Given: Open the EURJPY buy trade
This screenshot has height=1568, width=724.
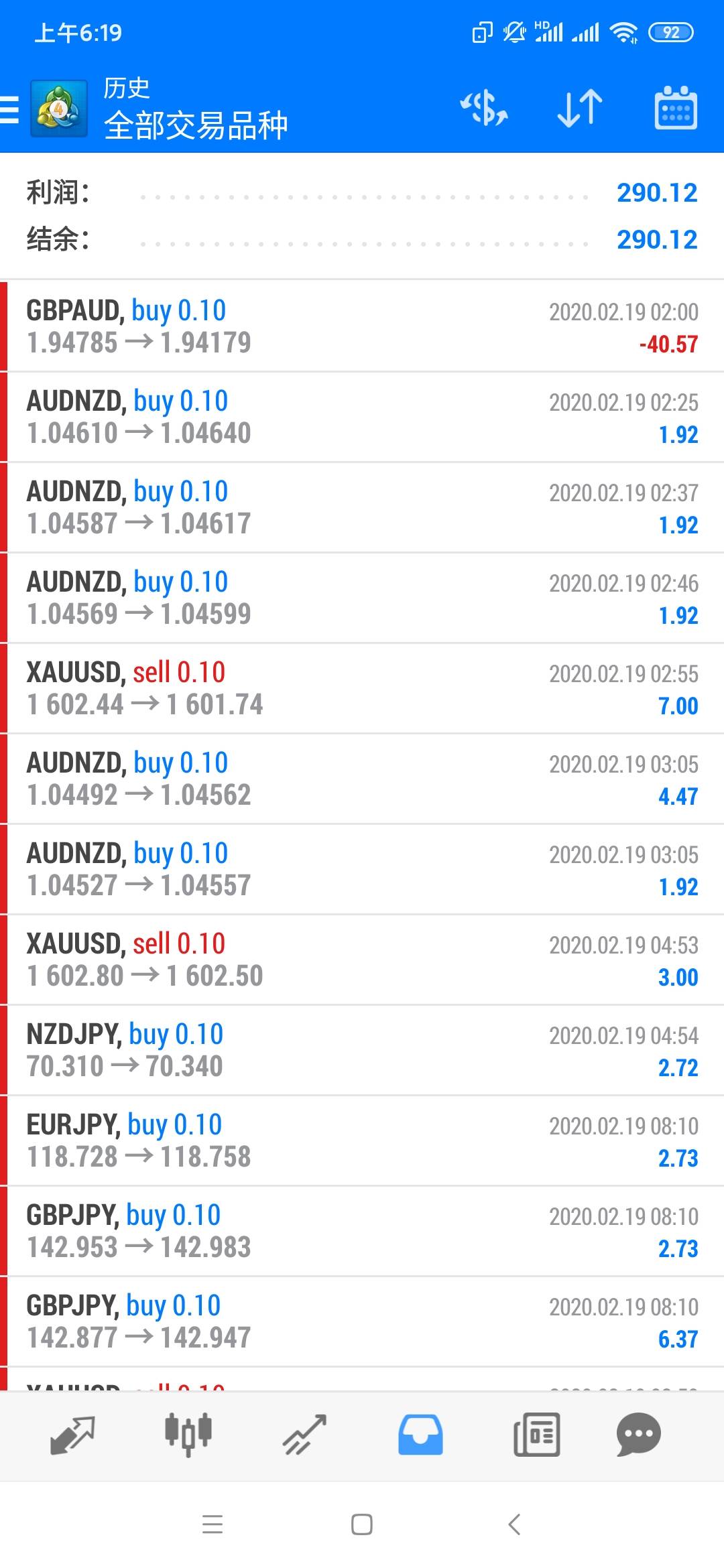Looking at the screenshot, I should point(362,1140).
